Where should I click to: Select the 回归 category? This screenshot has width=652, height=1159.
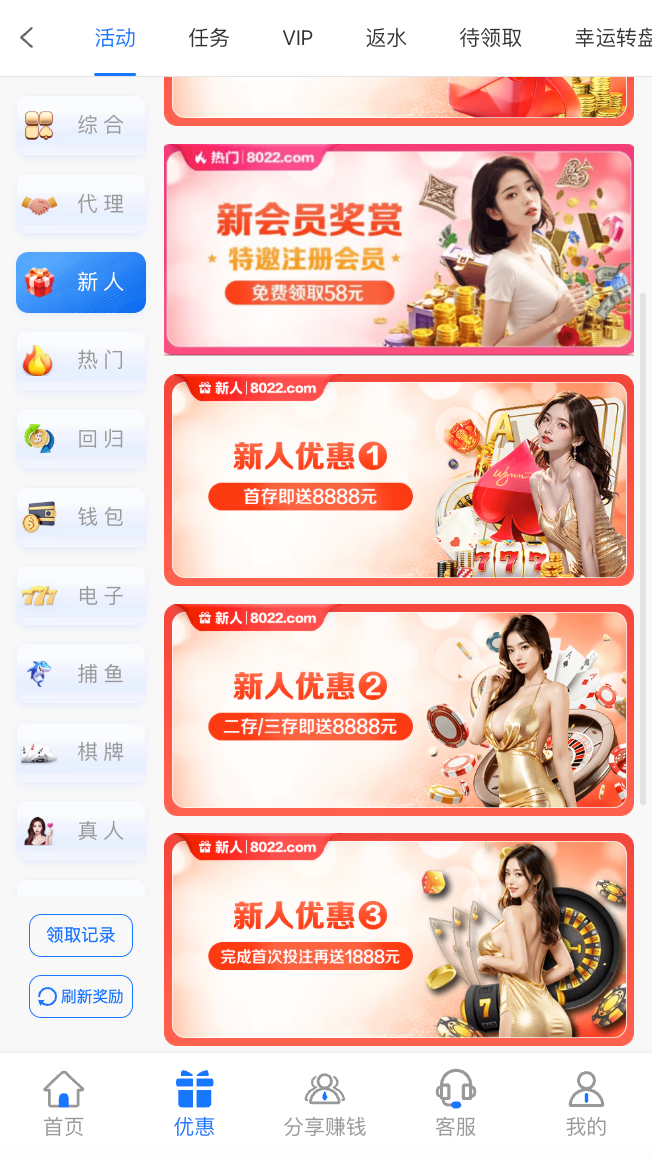point(81,439)
